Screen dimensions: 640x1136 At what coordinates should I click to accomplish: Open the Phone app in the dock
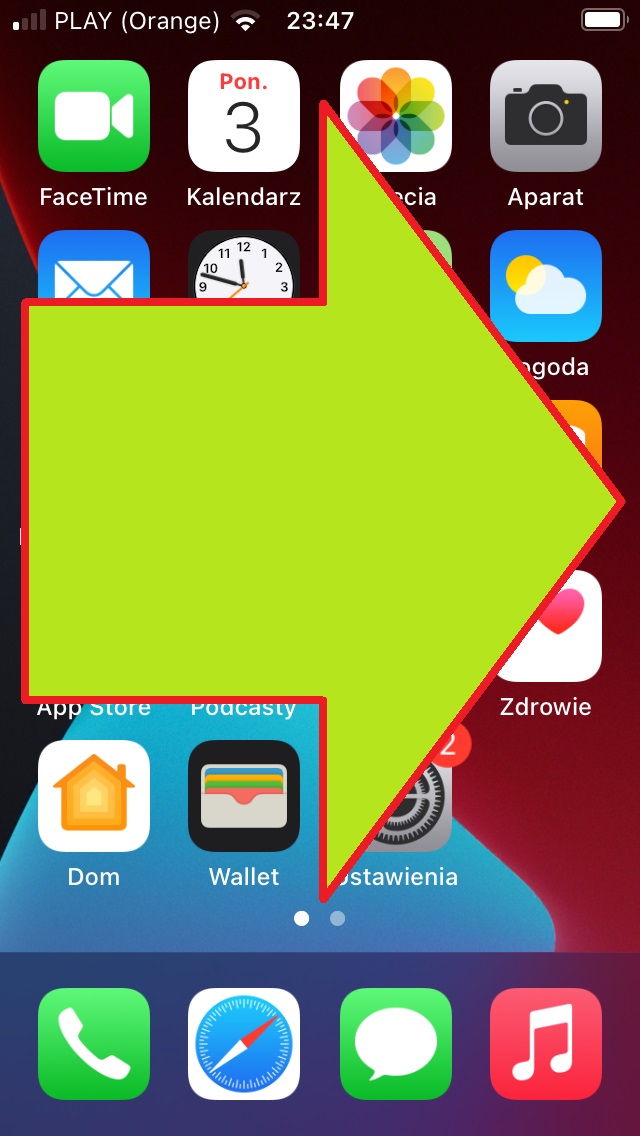pyautogui.click(x=93, y=1044)
